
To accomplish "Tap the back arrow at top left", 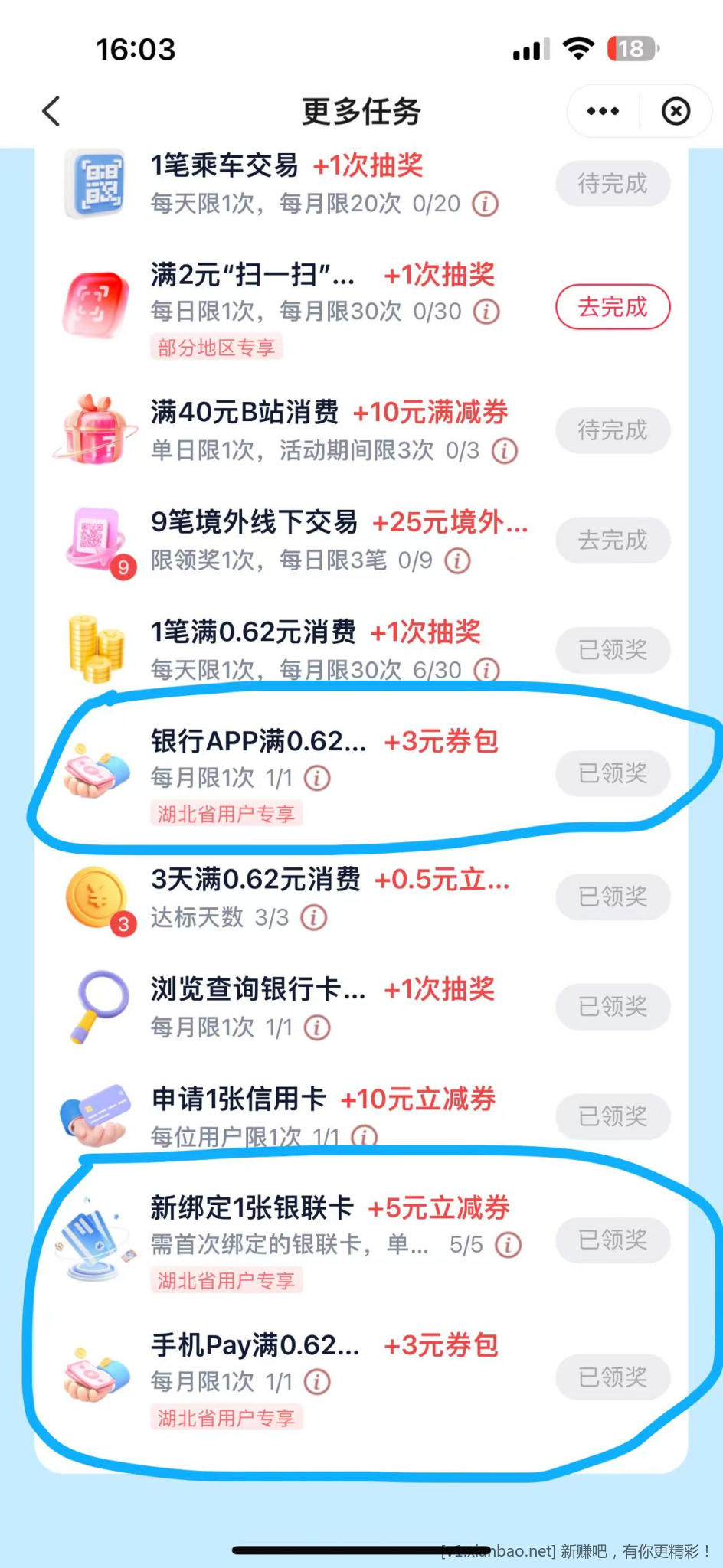I will coord(51,111).
